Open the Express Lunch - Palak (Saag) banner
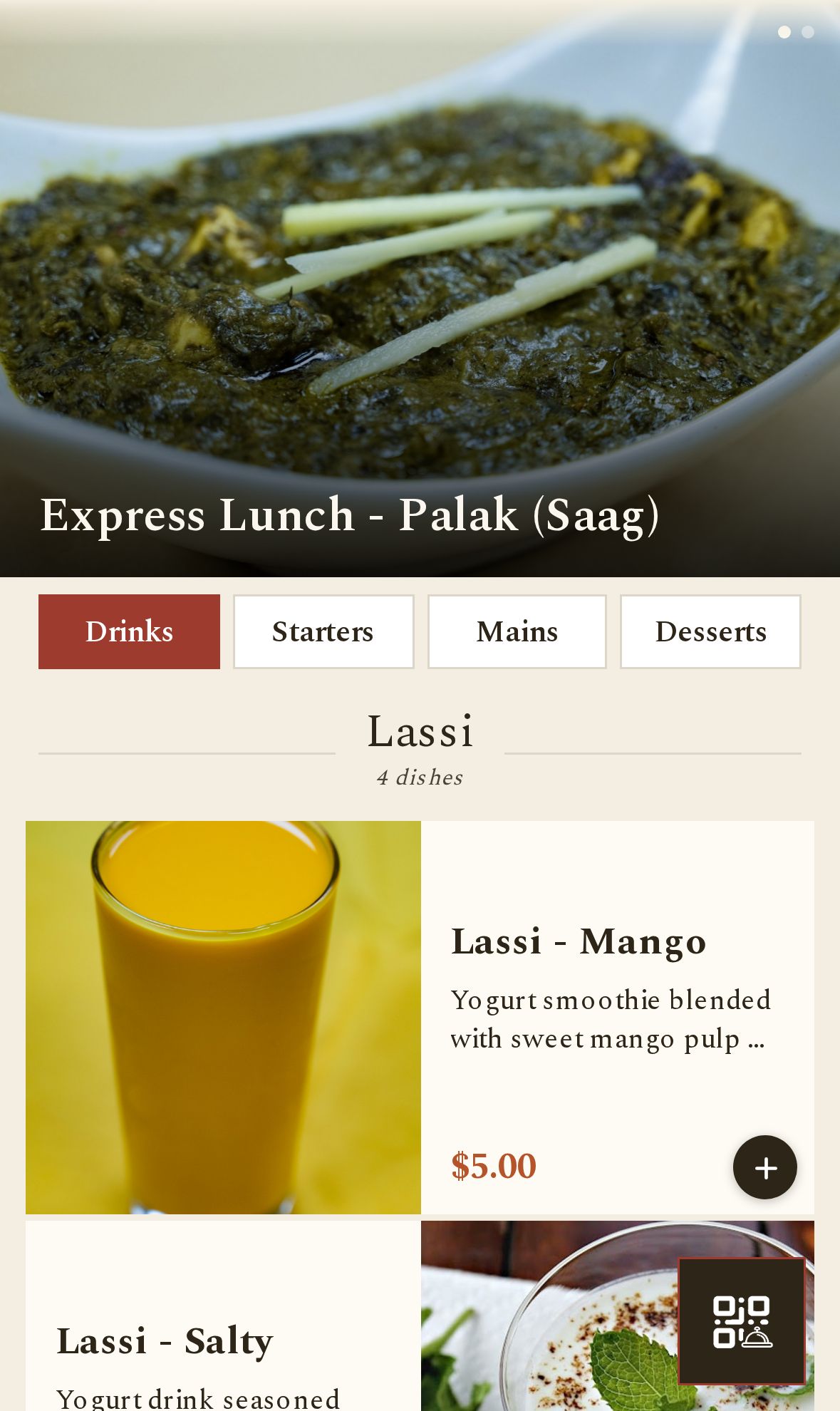 420,289
